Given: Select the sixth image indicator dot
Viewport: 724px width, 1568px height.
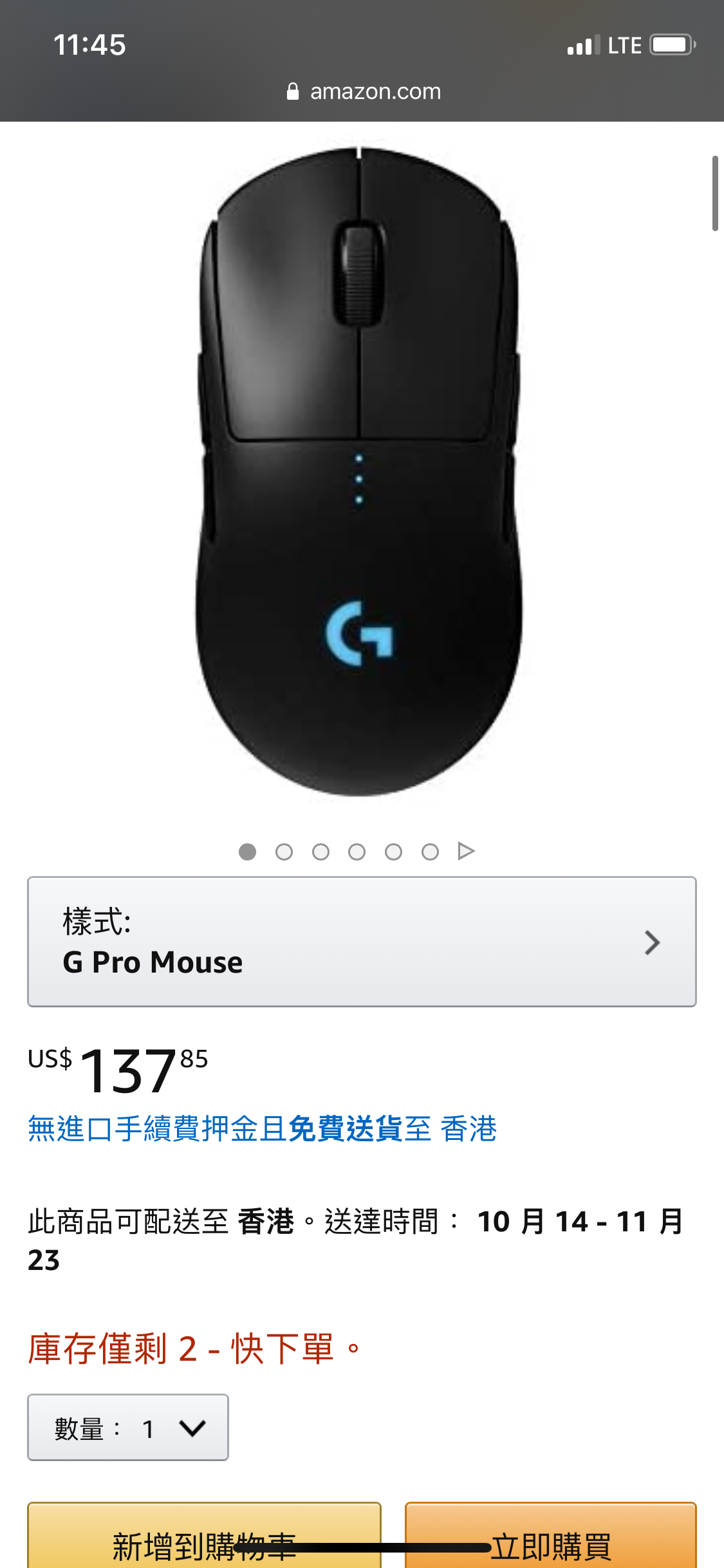Looking at the screenshot, I should coord(430,852).
